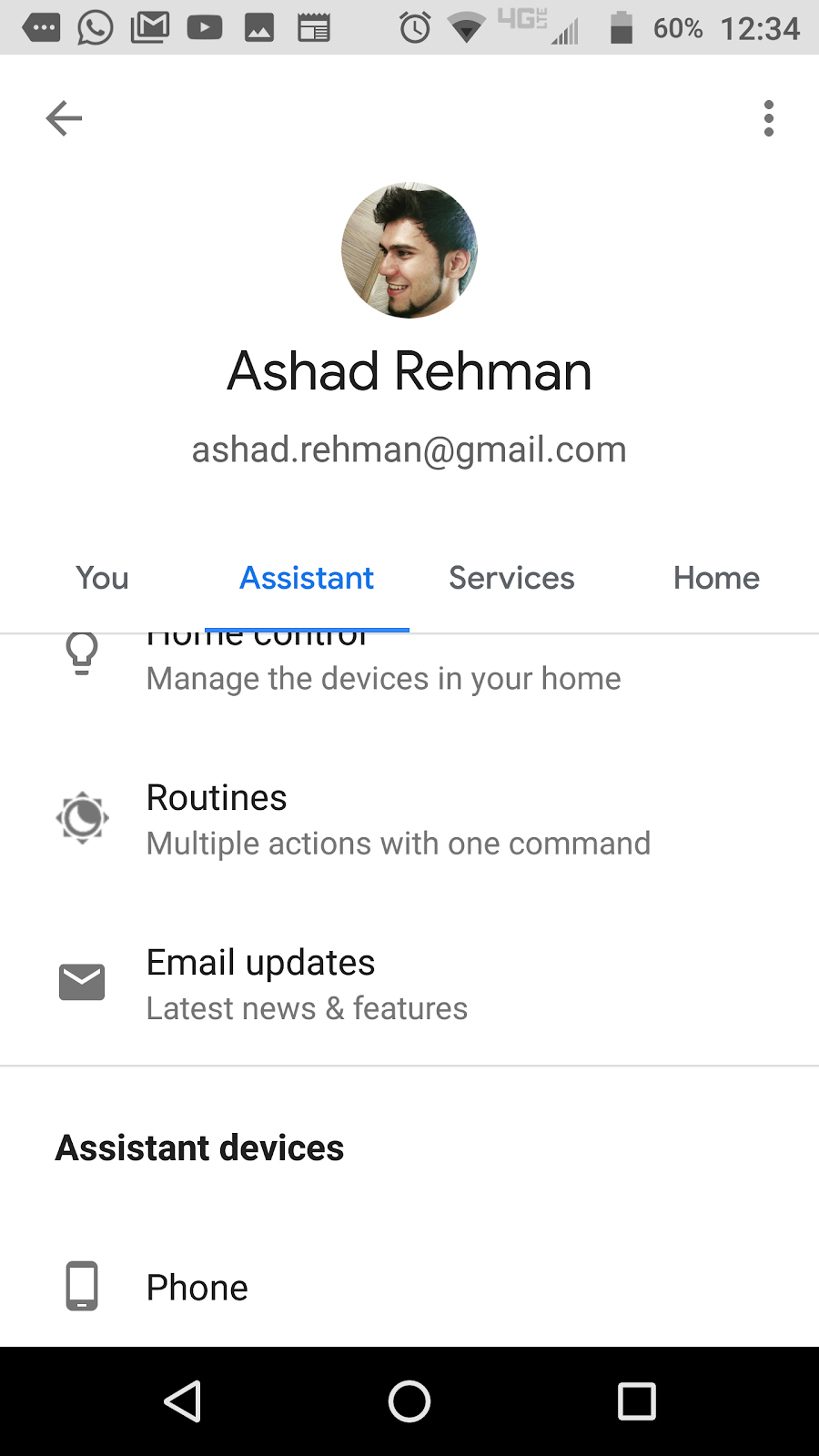This screenshot has height=1456, width=819.
Task: Open the overflow menu
Action: click(769, 118)
